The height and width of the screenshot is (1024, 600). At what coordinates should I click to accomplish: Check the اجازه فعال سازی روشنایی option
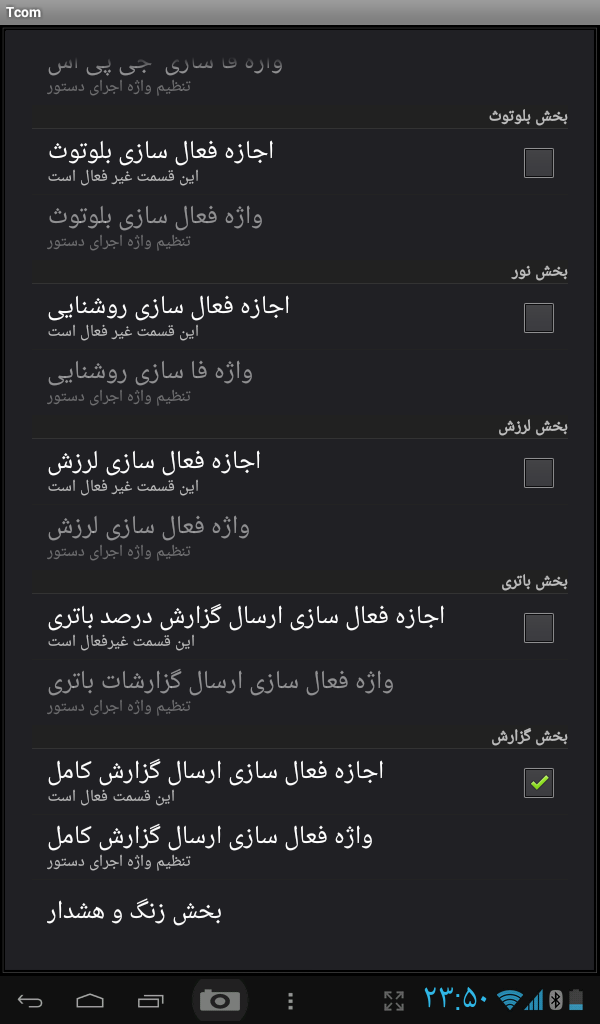point(539,318)
